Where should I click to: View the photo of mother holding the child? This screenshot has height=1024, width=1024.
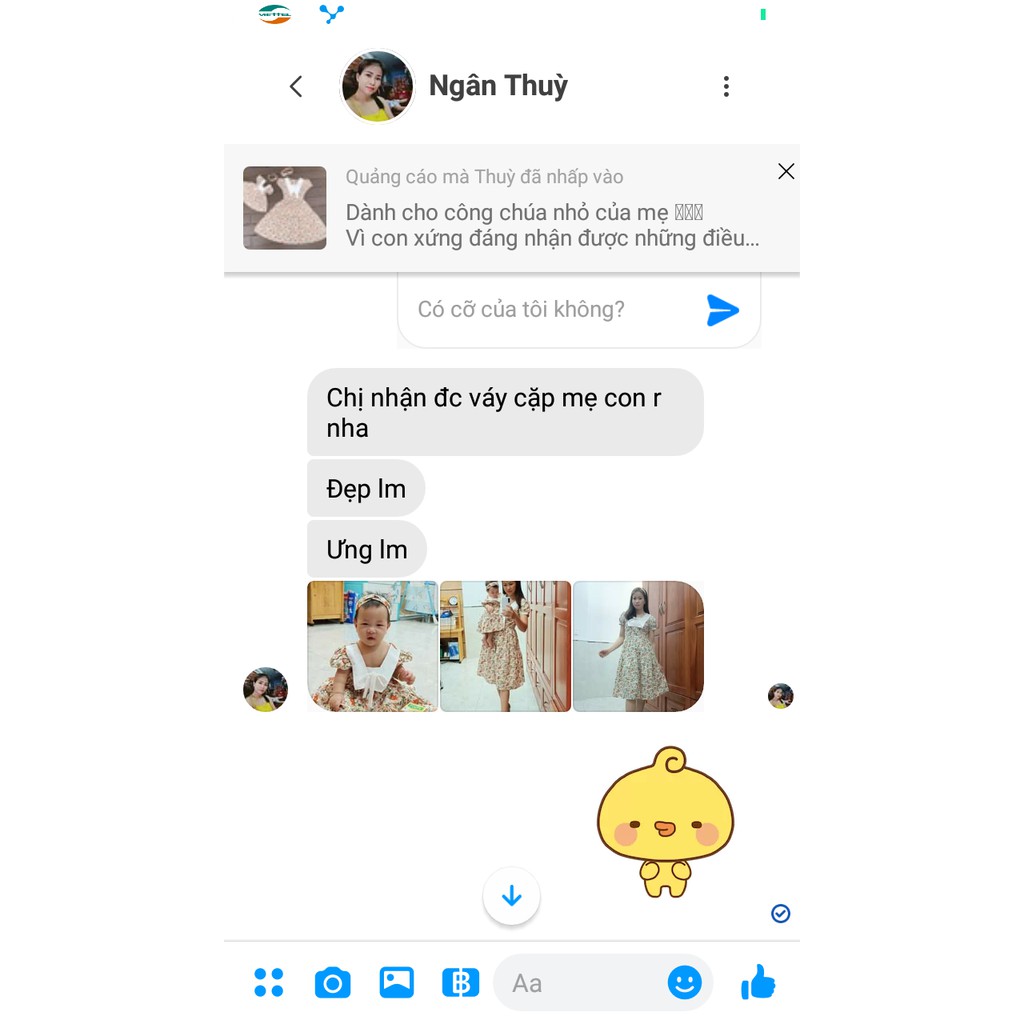tap(505, 646)
